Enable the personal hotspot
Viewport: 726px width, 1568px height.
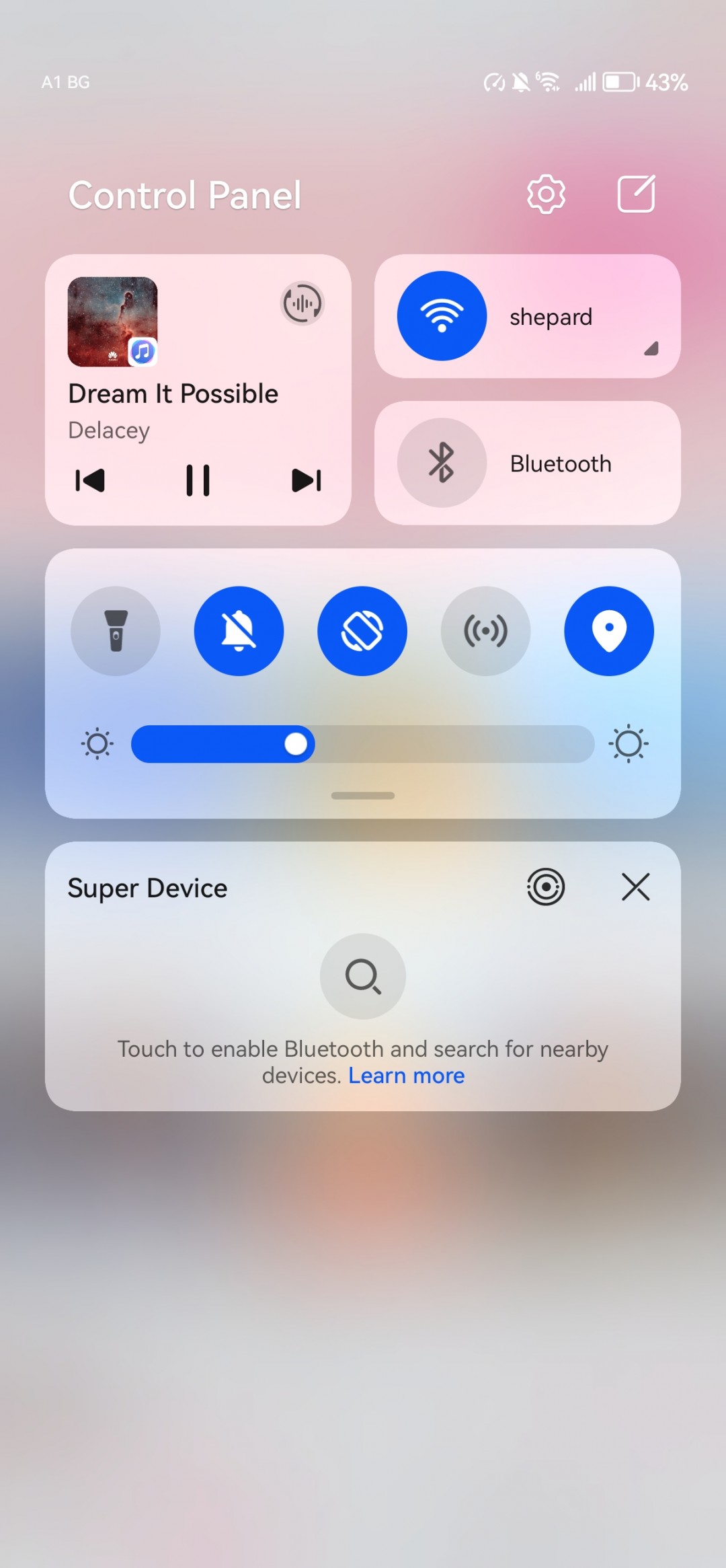coord(485,631)
